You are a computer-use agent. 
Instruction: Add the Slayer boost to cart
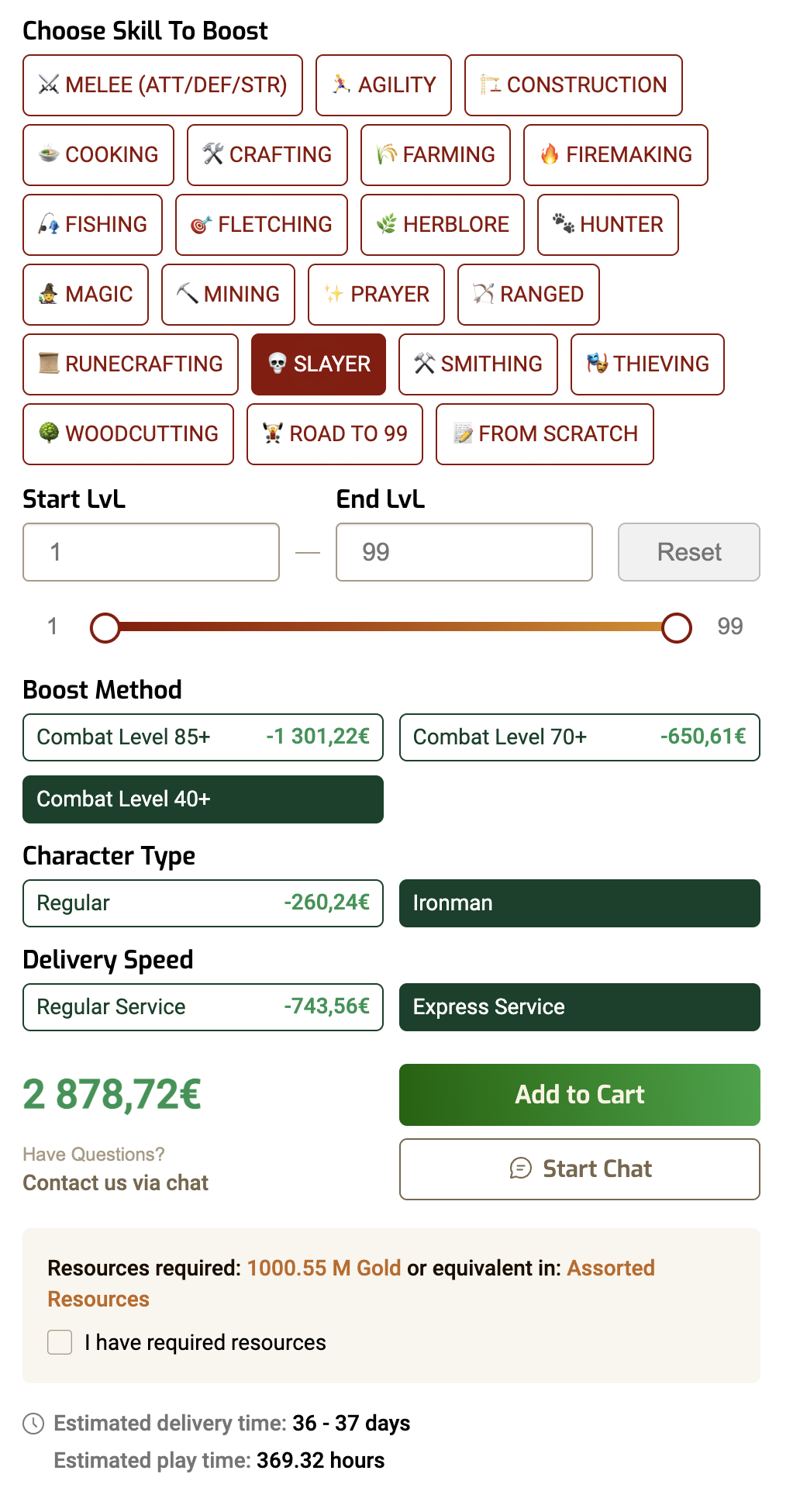(579, 1095)
